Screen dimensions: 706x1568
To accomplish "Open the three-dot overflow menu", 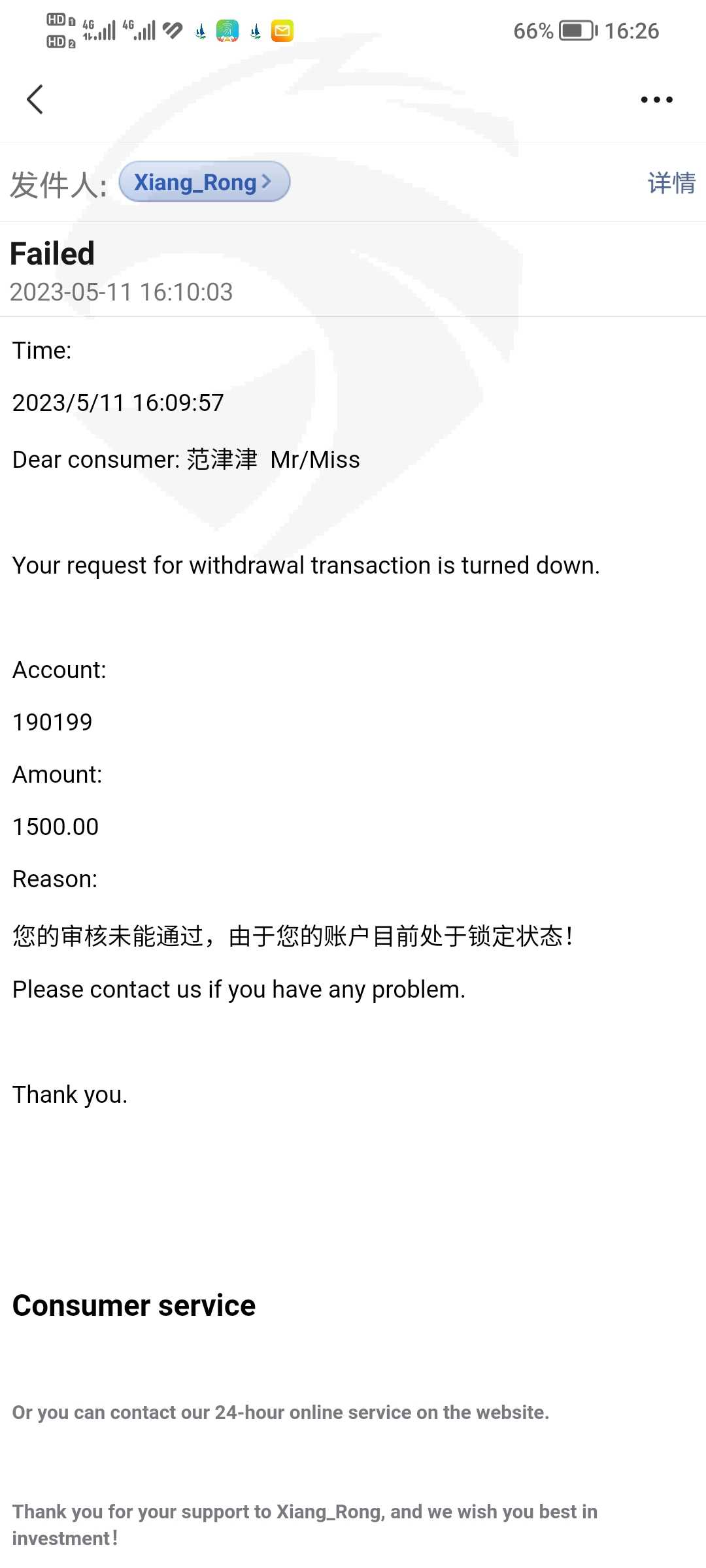I will (656, 99).
